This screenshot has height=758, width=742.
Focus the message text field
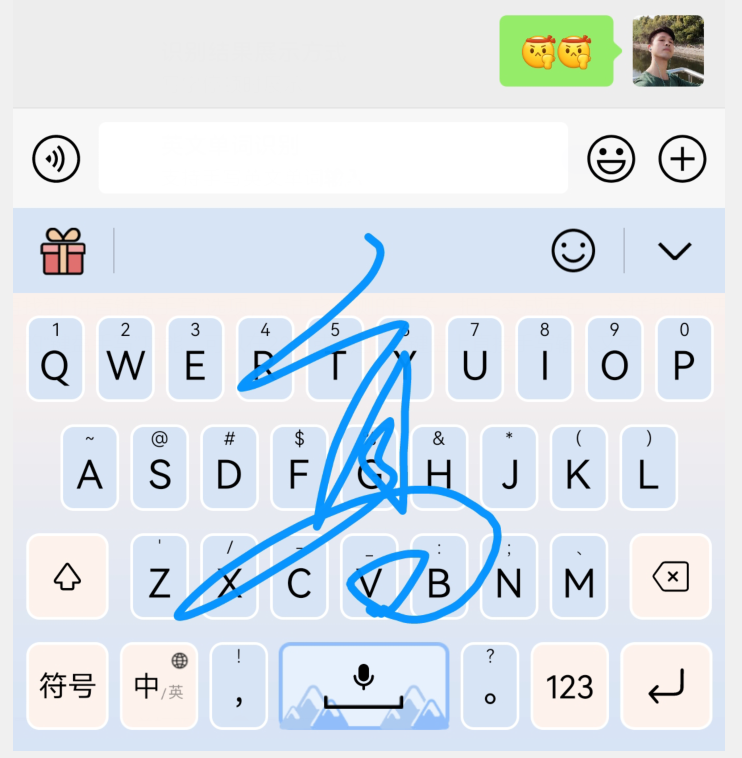[332, 158]
